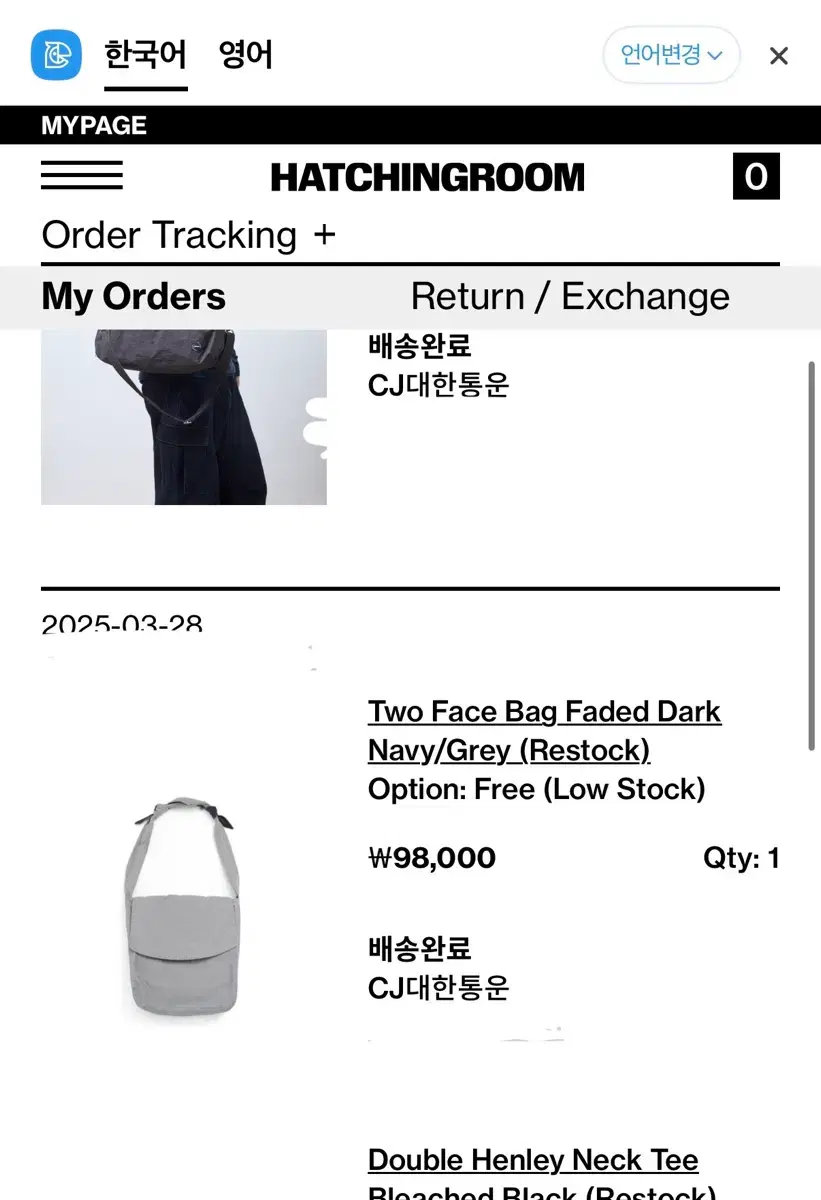Switch to the Return / Exchange tab

570,295
